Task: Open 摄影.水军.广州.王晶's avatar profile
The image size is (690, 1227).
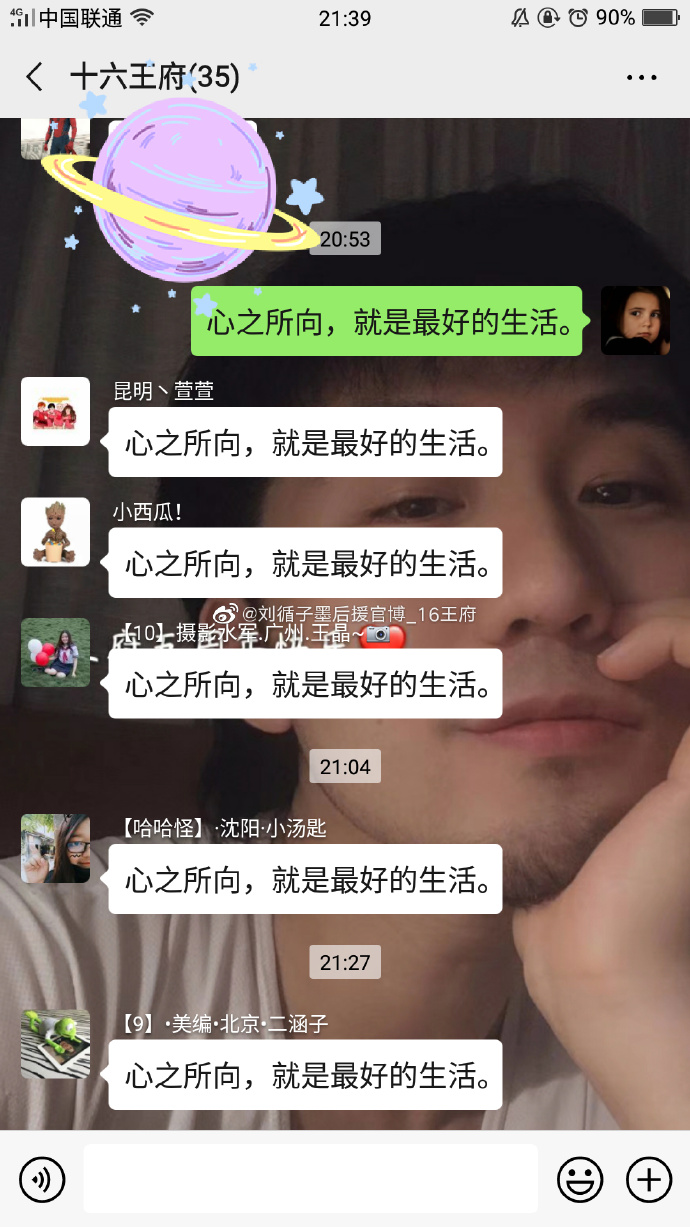Action: point(56,652)
